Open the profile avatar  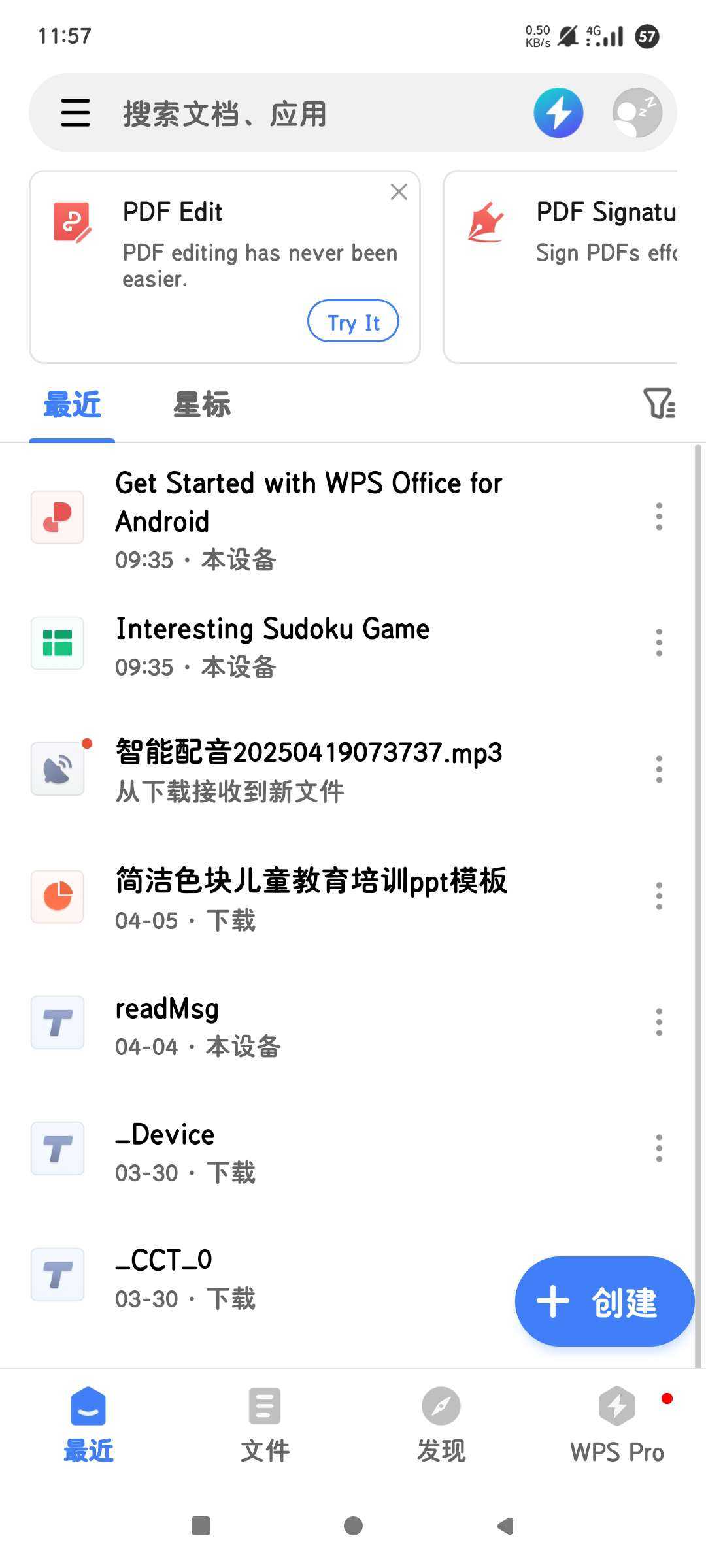pos(637,113)
